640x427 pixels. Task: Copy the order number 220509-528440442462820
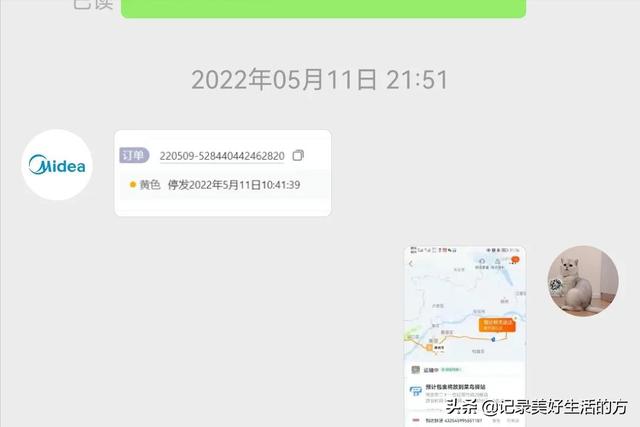[298, 156]
